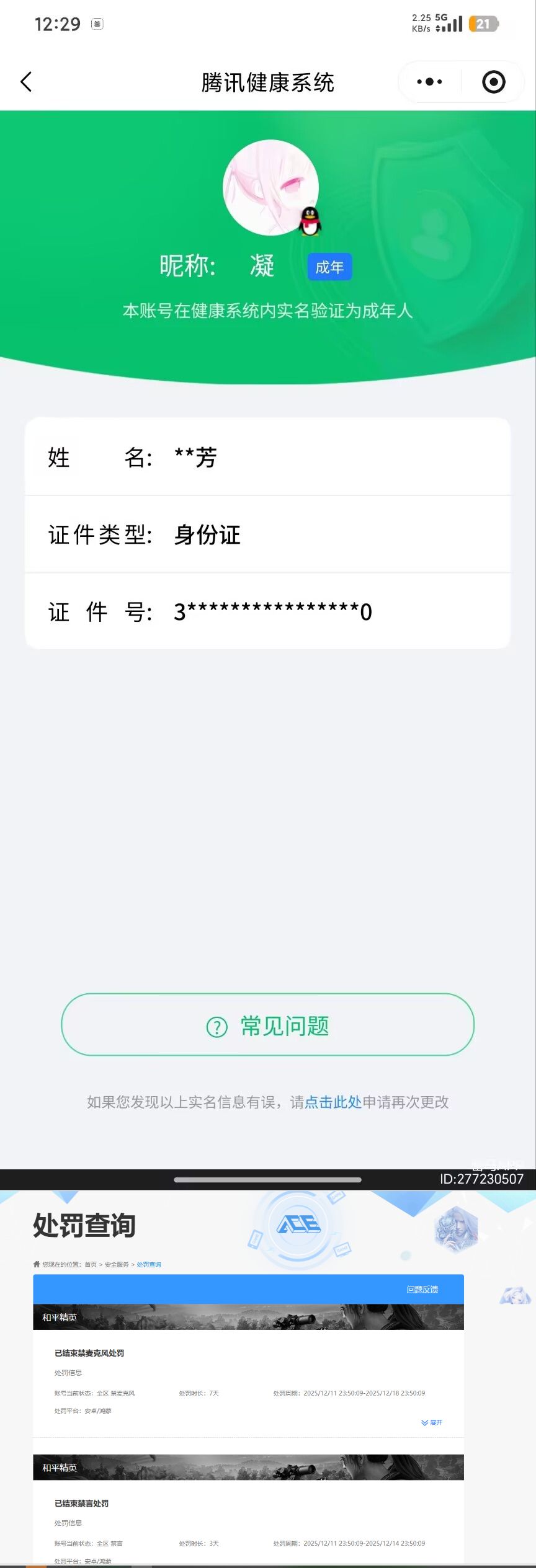Open the 首页 breadcrumb entry

(x=92, y=1264)
